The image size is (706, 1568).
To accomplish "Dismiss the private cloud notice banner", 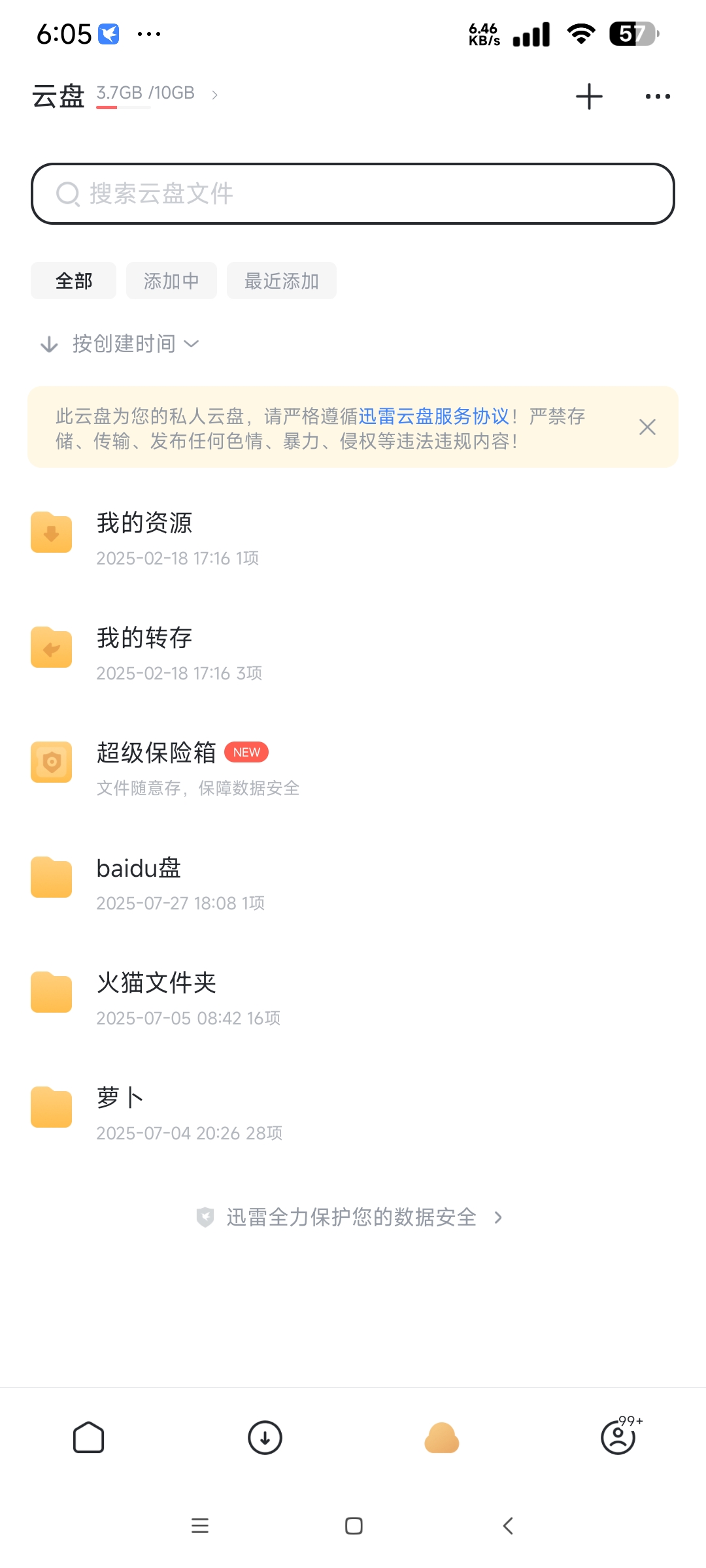I will pyautogui.click(x=647, y=427).
